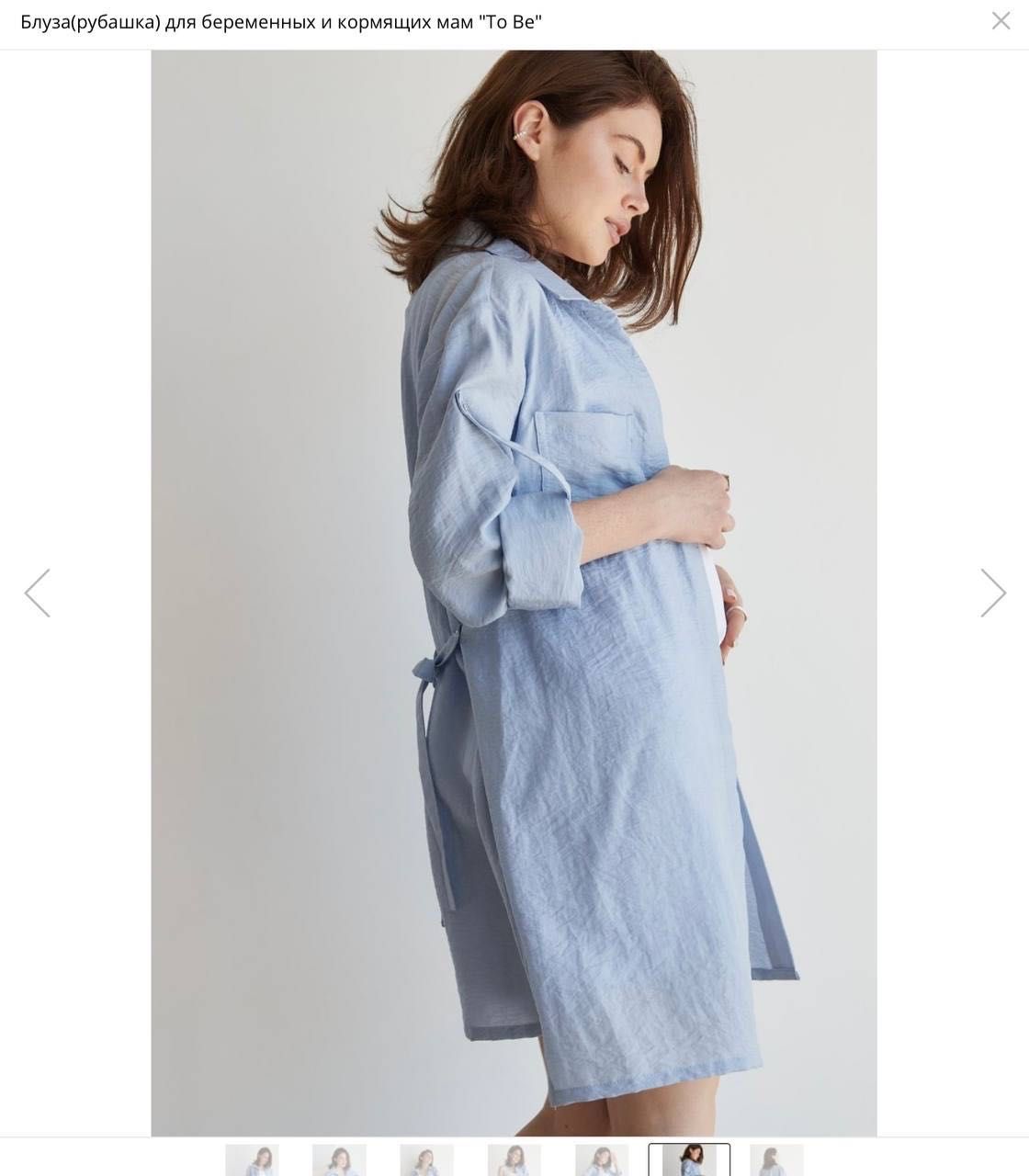
Task: Open the second thumbnail in the strip
Action: [339, 1160]
